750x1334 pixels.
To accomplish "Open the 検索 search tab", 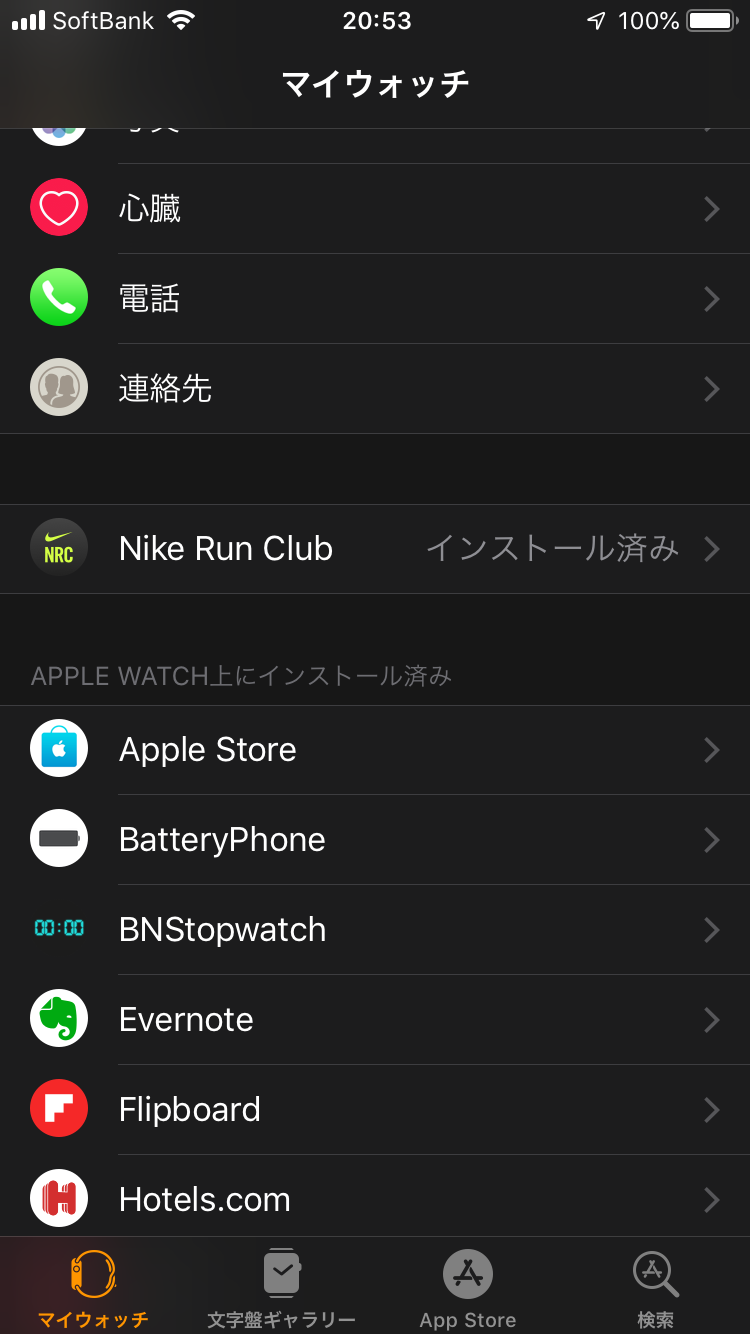I will 656,1288.
